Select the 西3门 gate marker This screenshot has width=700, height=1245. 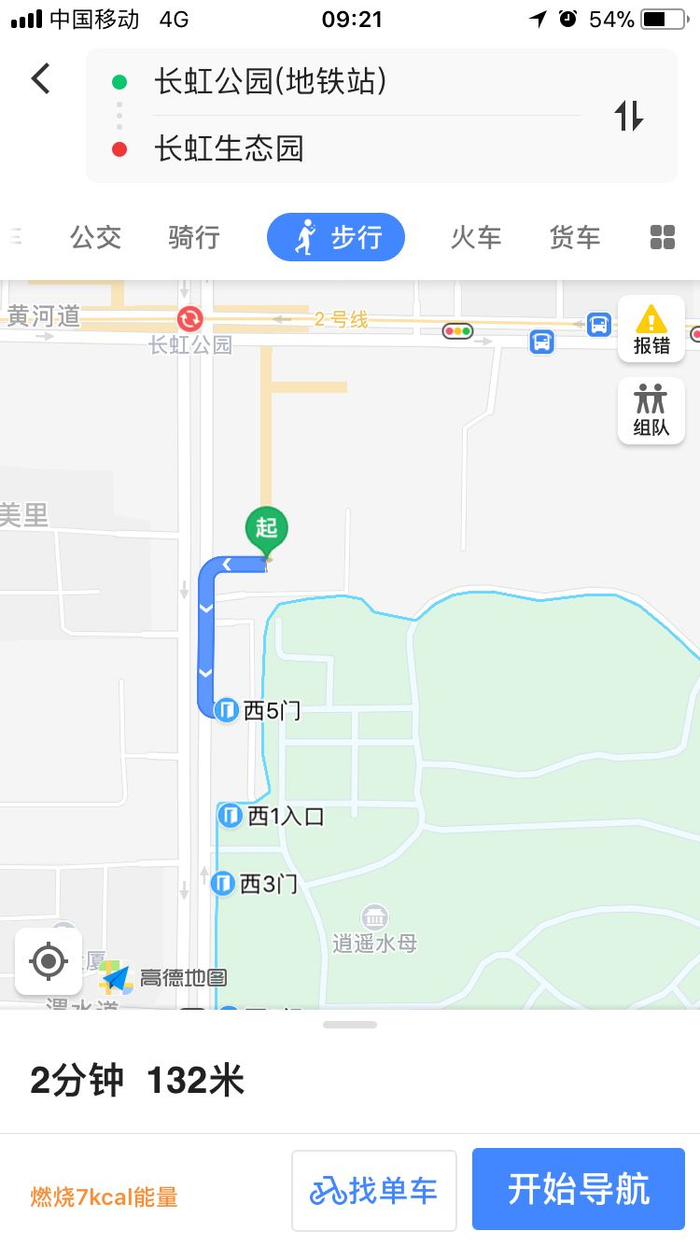pyautogui.click(x=223, y=883)
